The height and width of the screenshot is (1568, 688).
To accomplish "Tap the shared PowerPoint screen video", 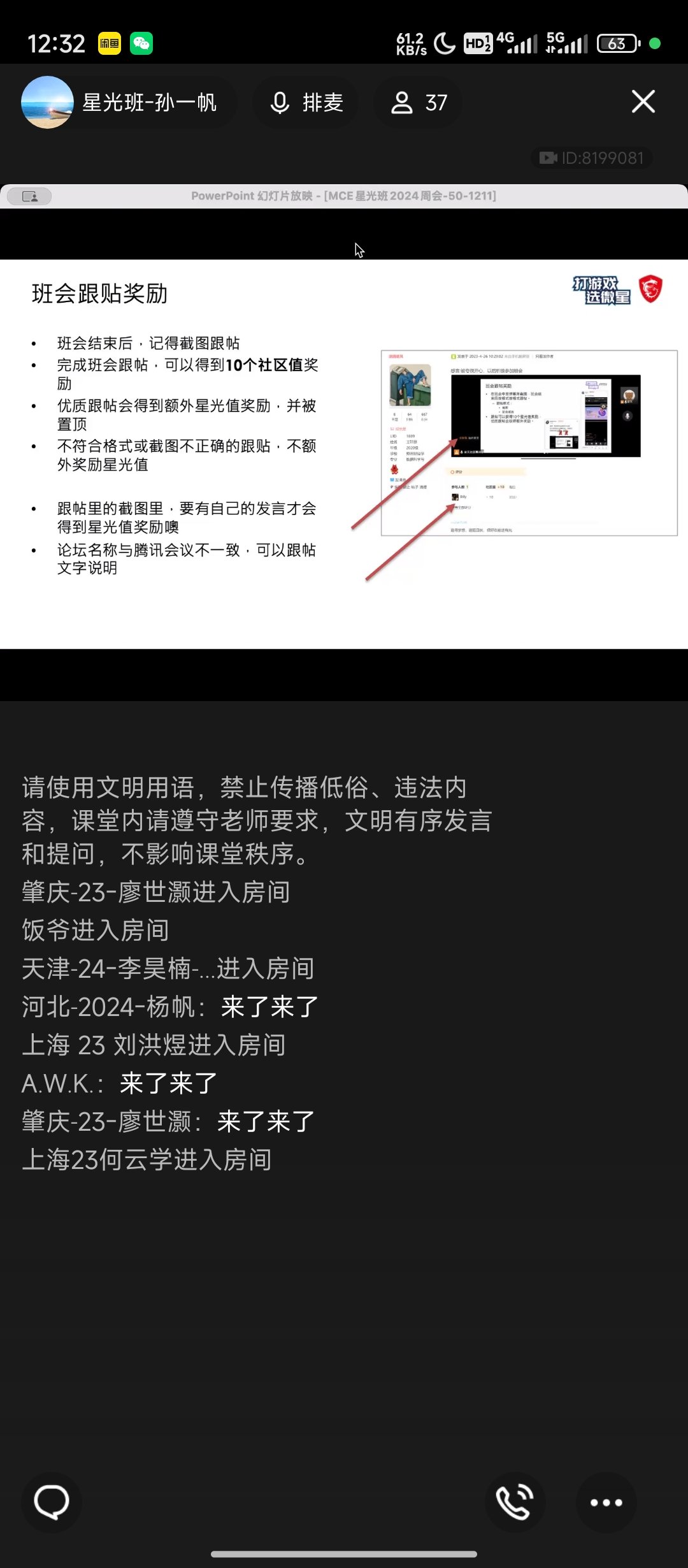I will 344,446.
